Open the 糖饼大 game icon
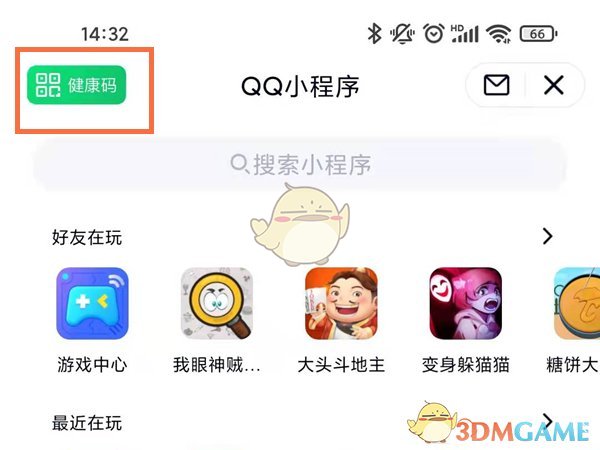The image size is (600, 450). point(578,304)
